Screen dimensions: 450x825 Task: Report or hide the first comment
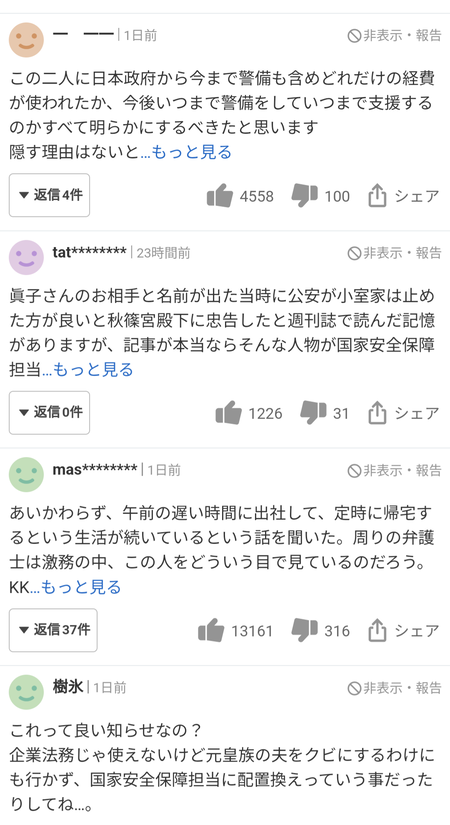tap(394, 35)
